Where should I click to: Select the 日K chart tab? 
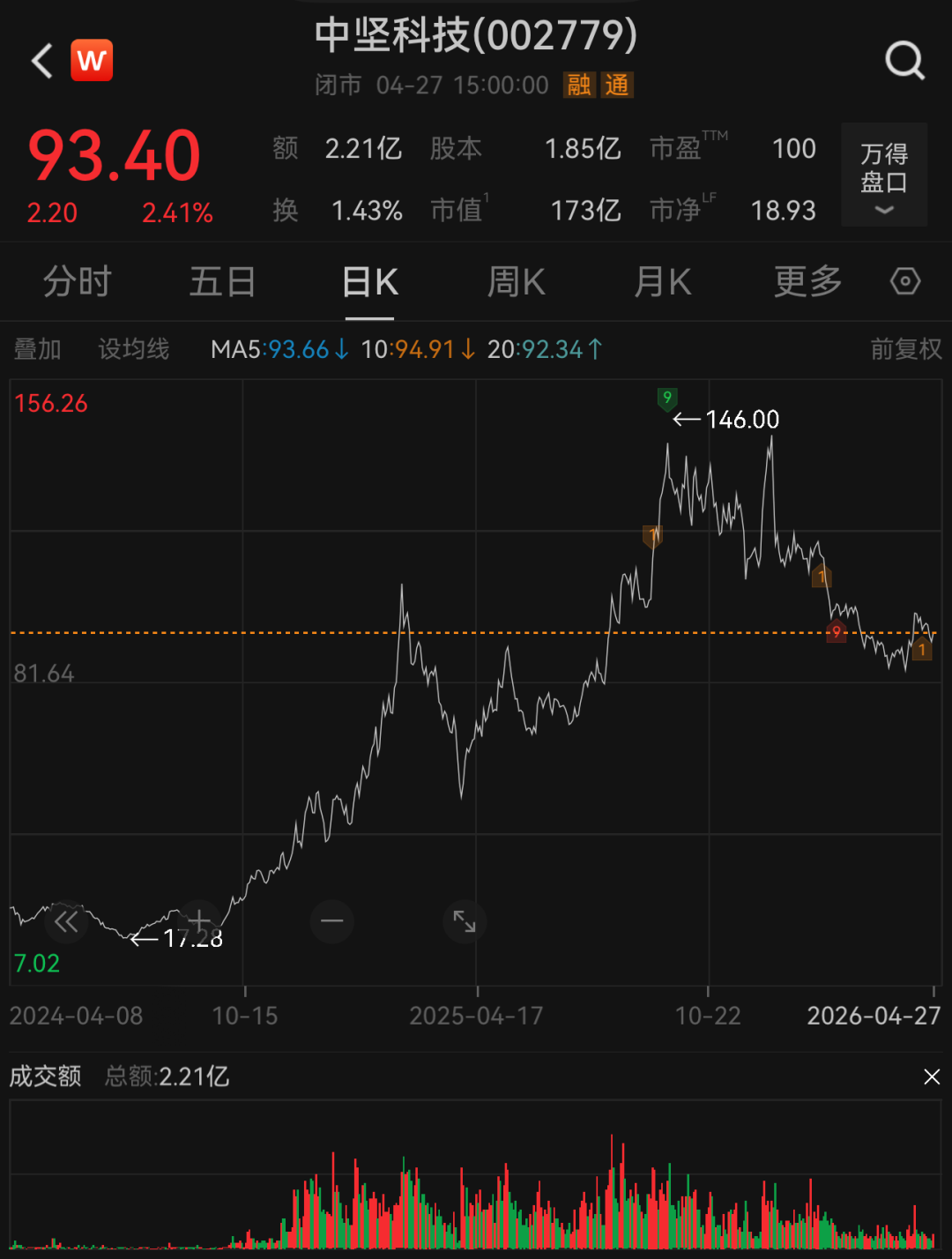[x=370, y=283]
